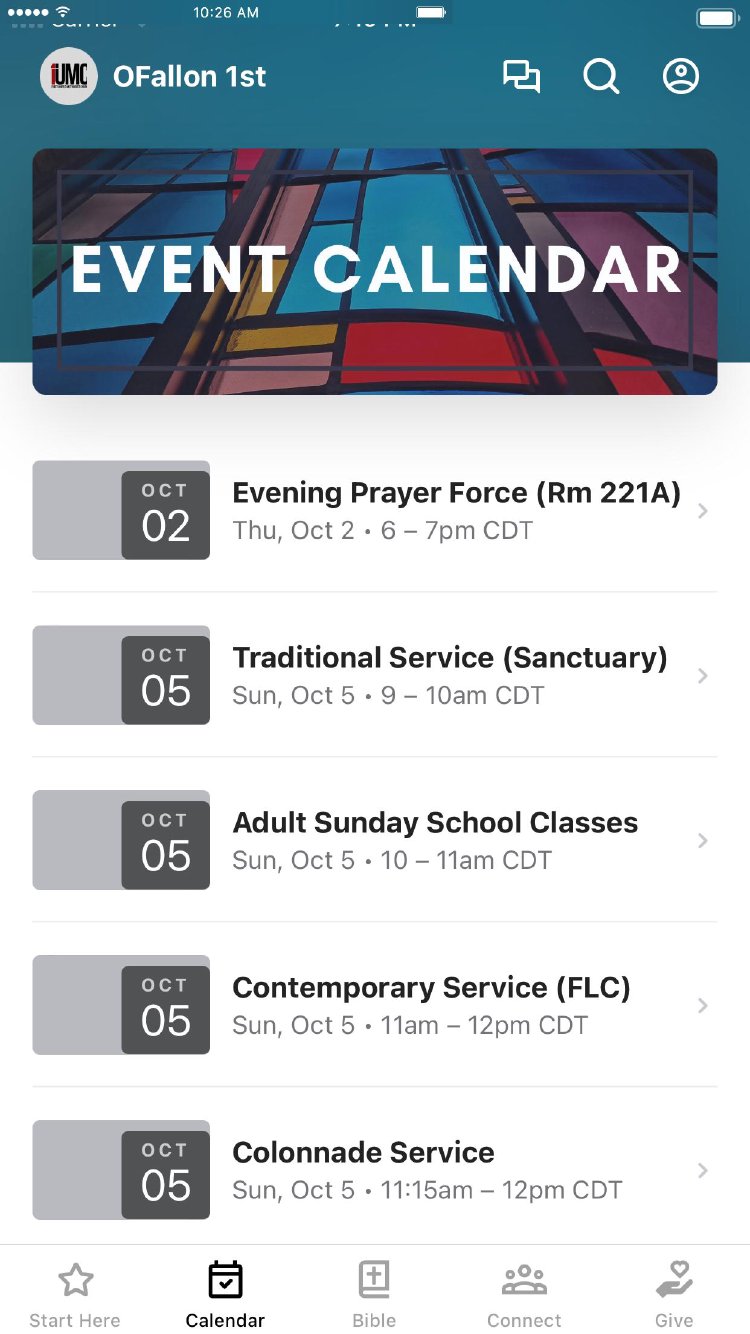Image resolution: width=750 pixels, height=1334 pixels.
Task: Open the user profile icon
Action: [x=681, y=77]
